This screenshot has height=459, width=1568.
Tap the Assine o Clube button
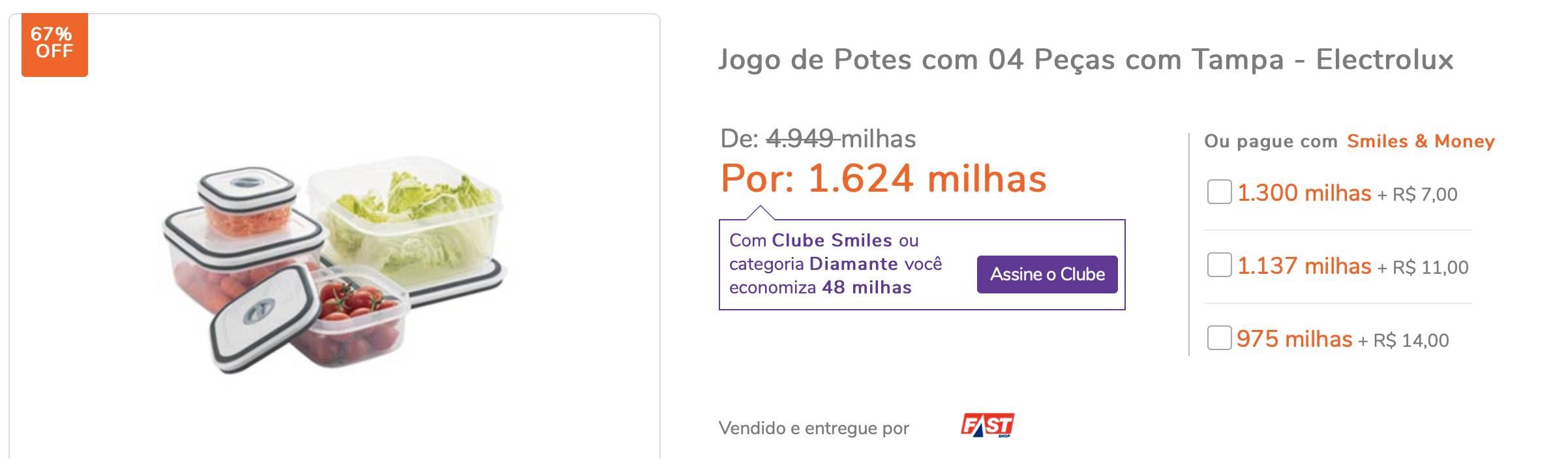[x=1047, y=274]
